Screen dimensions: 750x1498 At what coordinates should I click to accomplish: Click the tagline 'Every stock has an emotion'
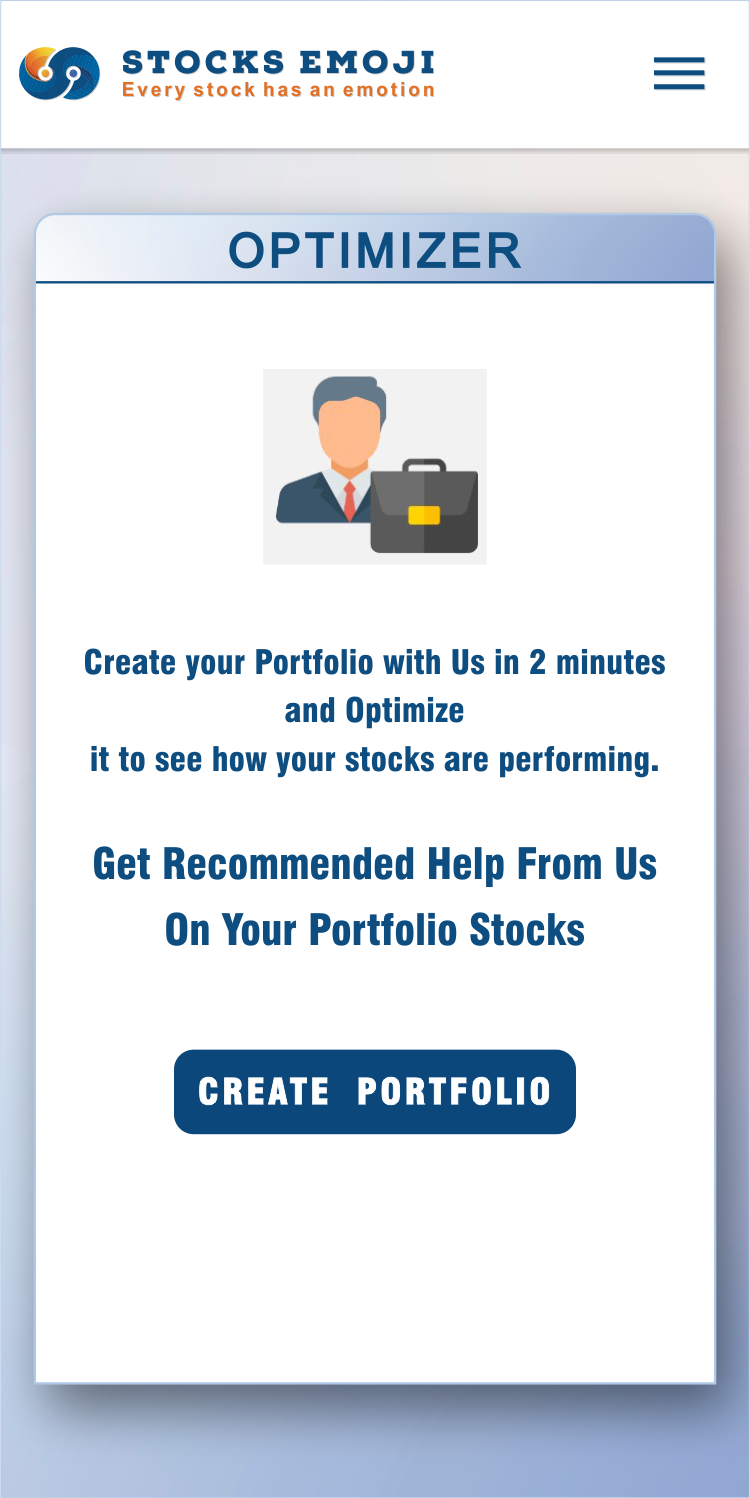point(277,89)
